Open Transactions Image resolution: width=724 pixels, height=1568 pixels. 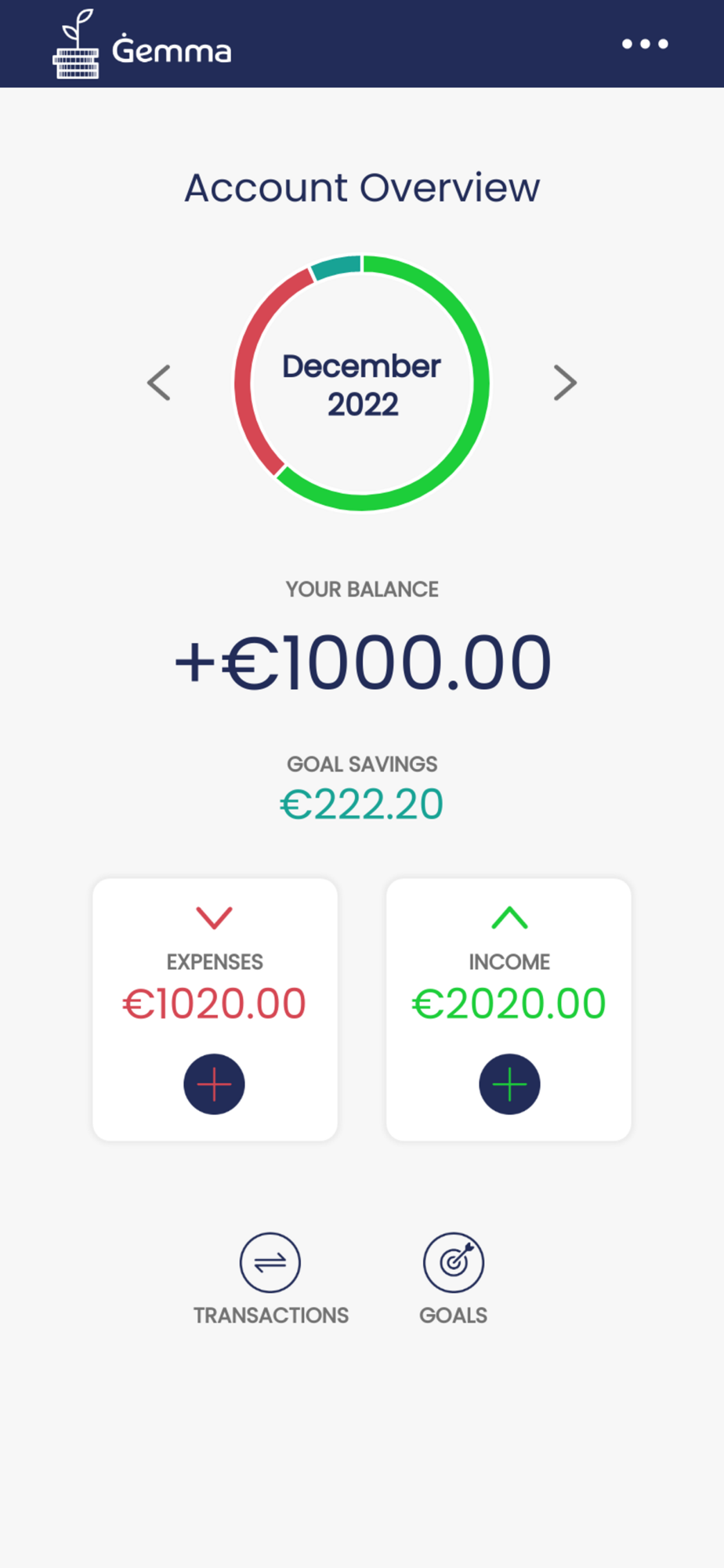270,1279
